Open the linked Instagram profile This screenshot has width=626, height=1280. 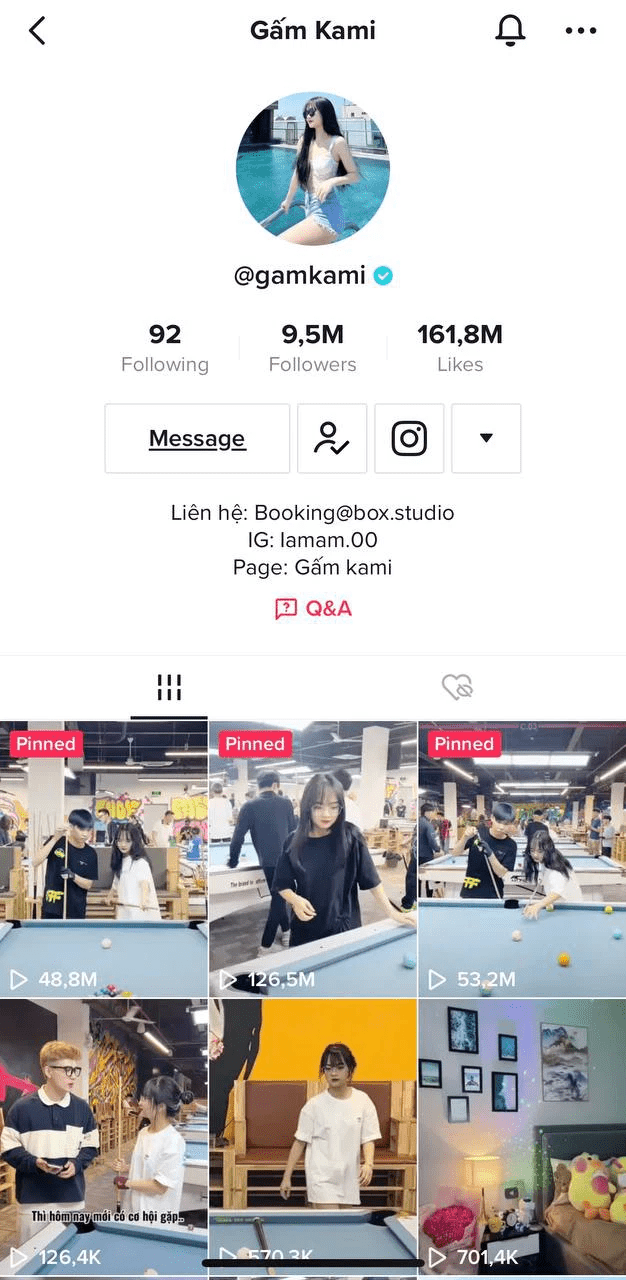409,438
